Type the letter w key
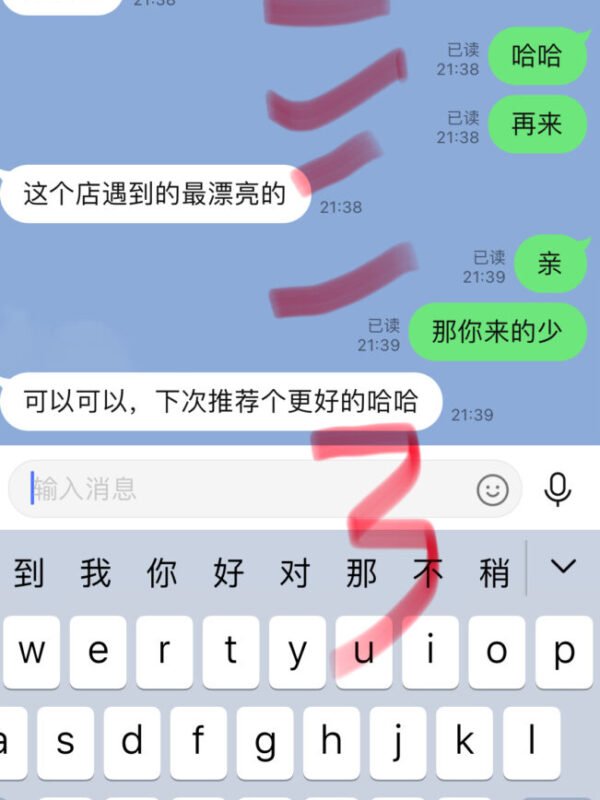The height and width of the screenshot is (800, 600). pyautogui.click(x=31, y=652)
